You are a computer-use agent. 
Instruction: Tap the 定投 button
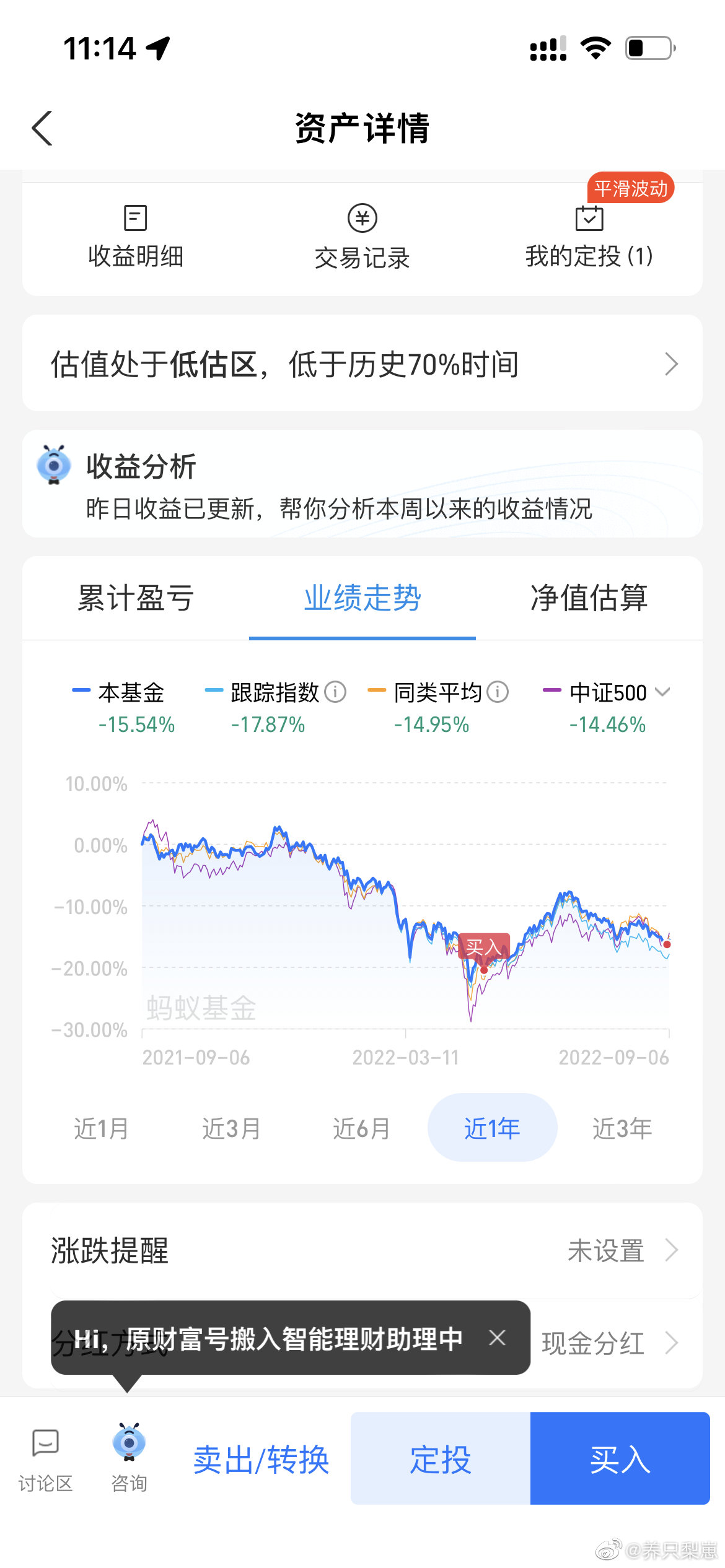pos(441,1458)
